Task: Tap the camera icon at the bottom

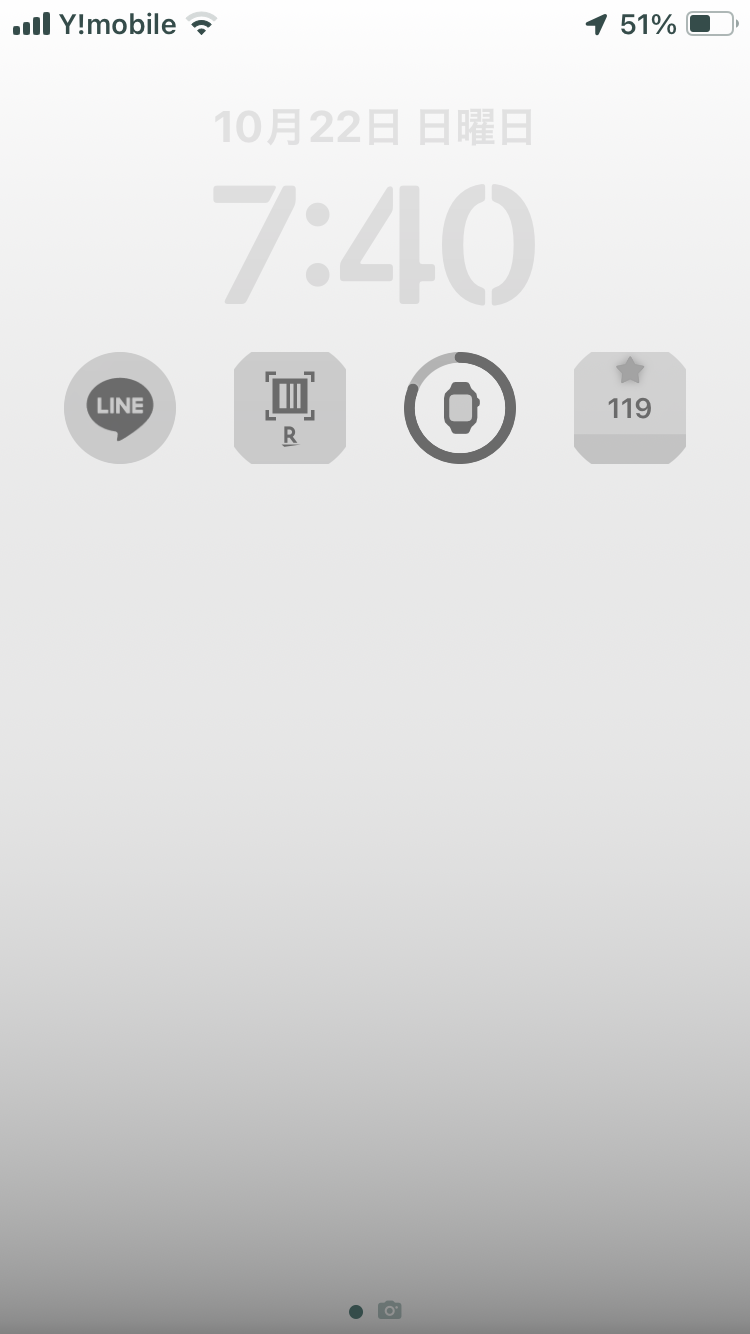Action: pyautogui.click(x=390, y=1310)
